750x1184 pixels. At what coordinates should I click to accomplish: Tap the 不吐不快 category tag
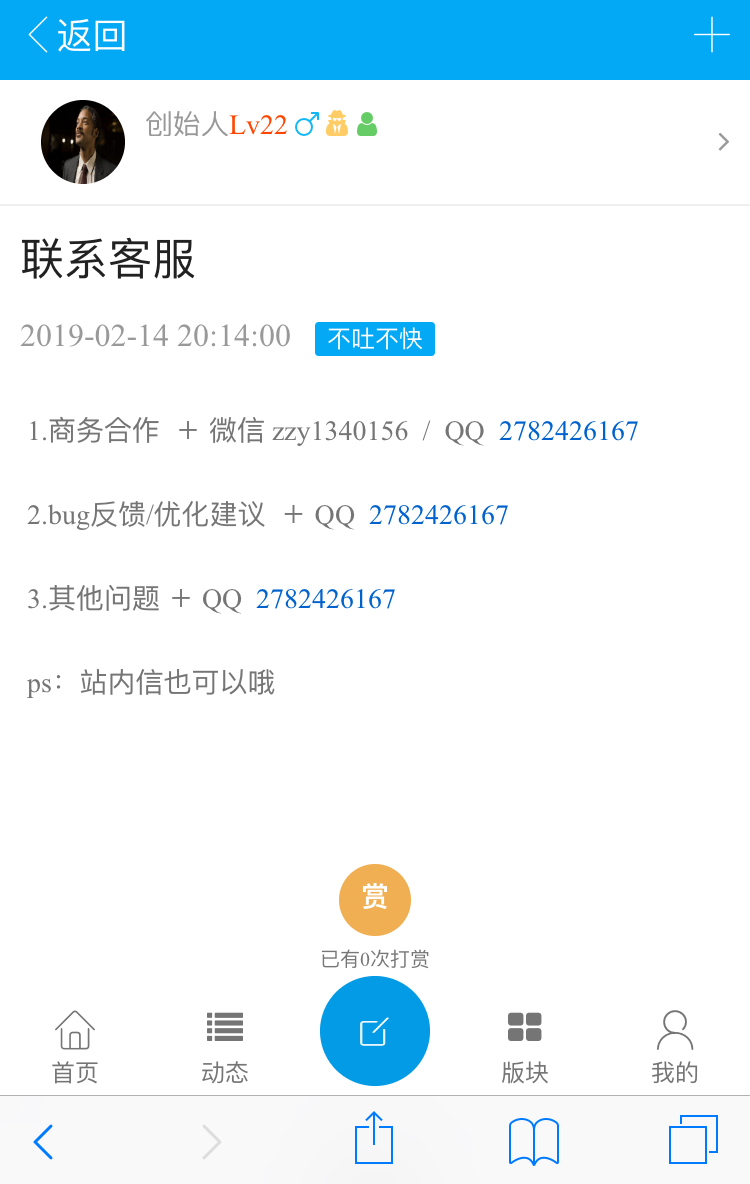(x=375, y=339)
